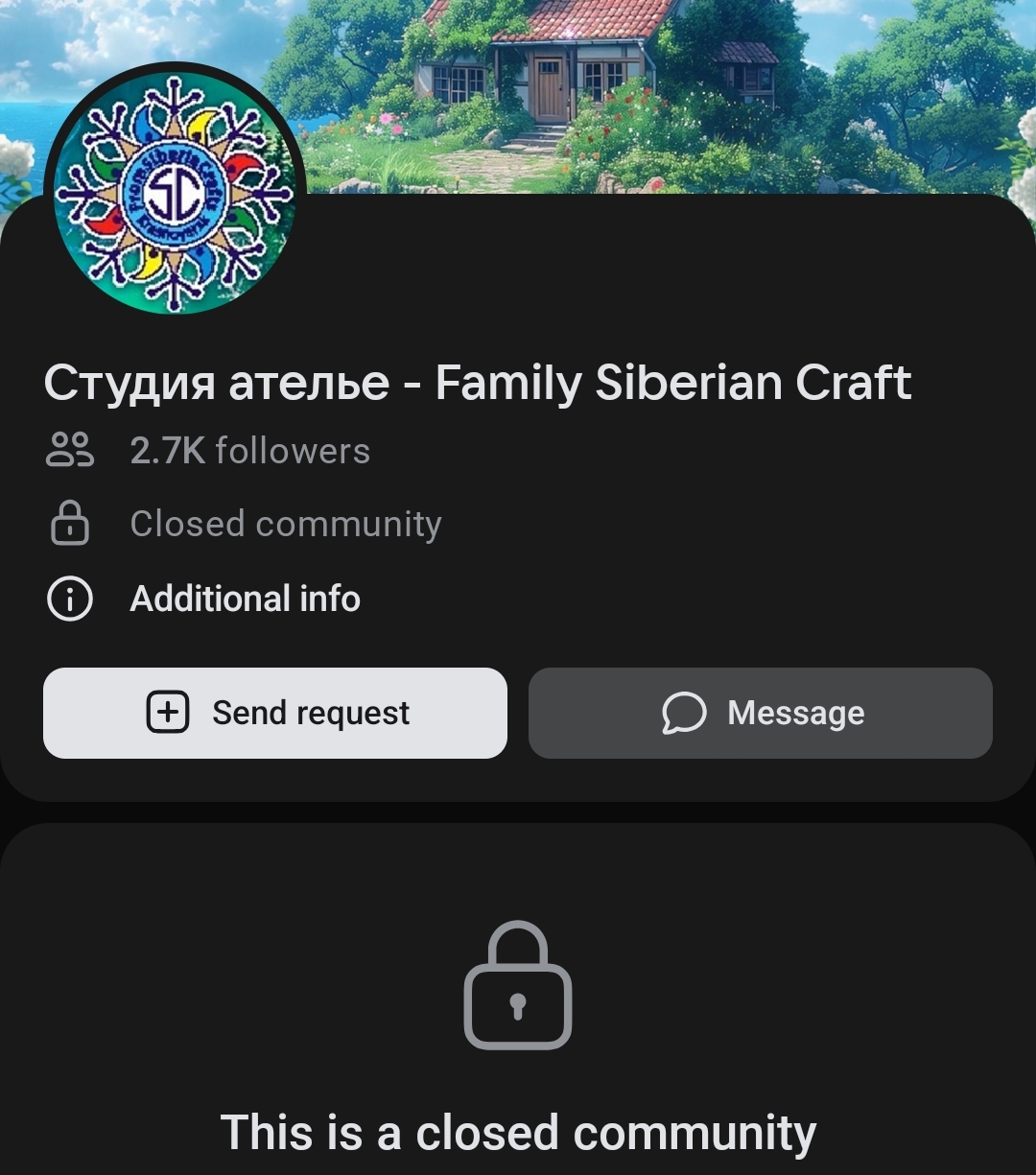This screenshot has width=1036, height=1175.
Task: Open Additional info about the community
Action: pyautogui.click(x=245, y=599)
